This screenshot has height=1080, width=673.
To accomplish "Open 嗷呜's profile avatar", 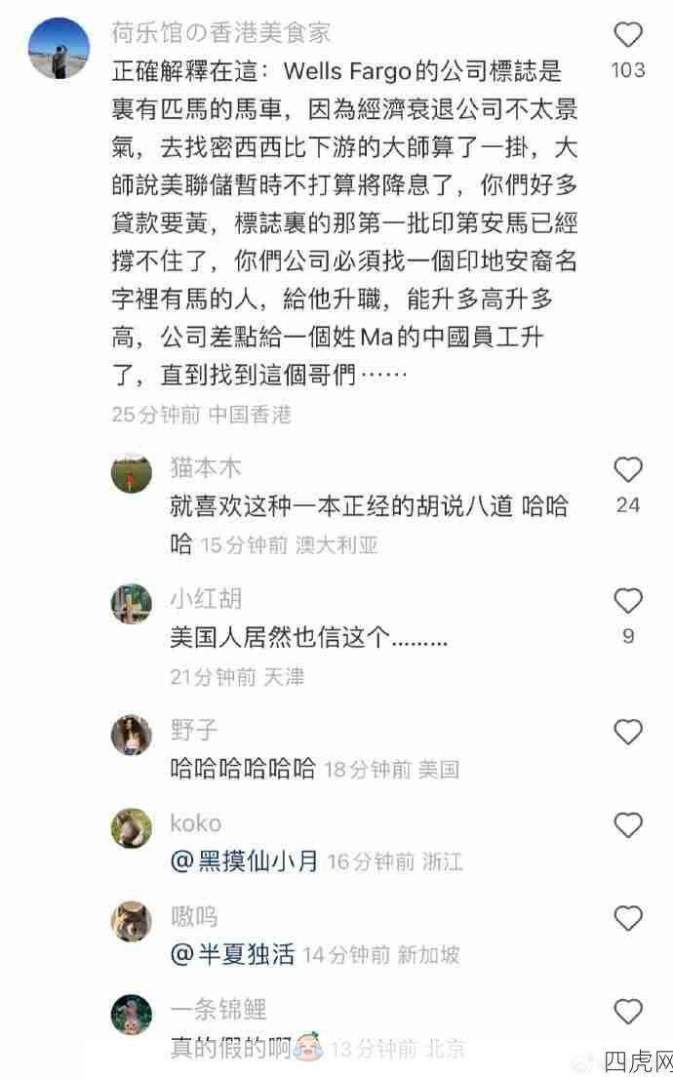I will point(132,921).
